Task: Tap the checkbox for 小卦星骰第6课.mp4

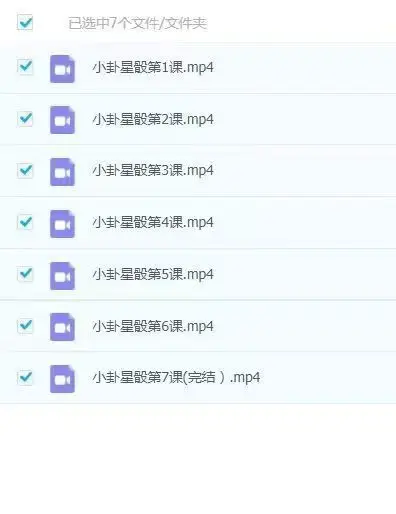Action: pos(25,325)
